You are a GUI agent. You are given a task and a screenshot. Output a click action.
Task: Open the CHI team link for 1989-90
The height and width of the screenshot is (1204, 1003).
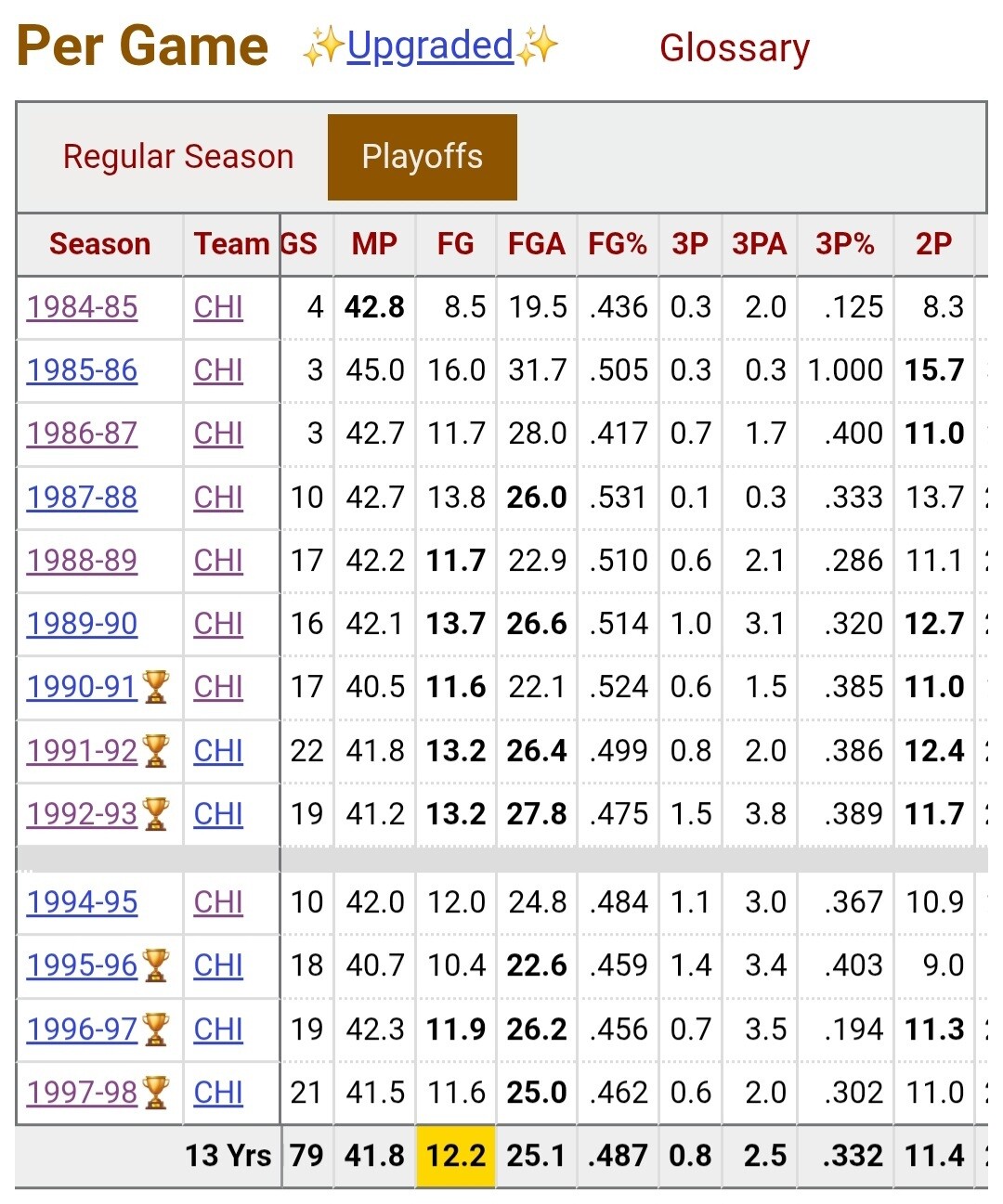218,624
